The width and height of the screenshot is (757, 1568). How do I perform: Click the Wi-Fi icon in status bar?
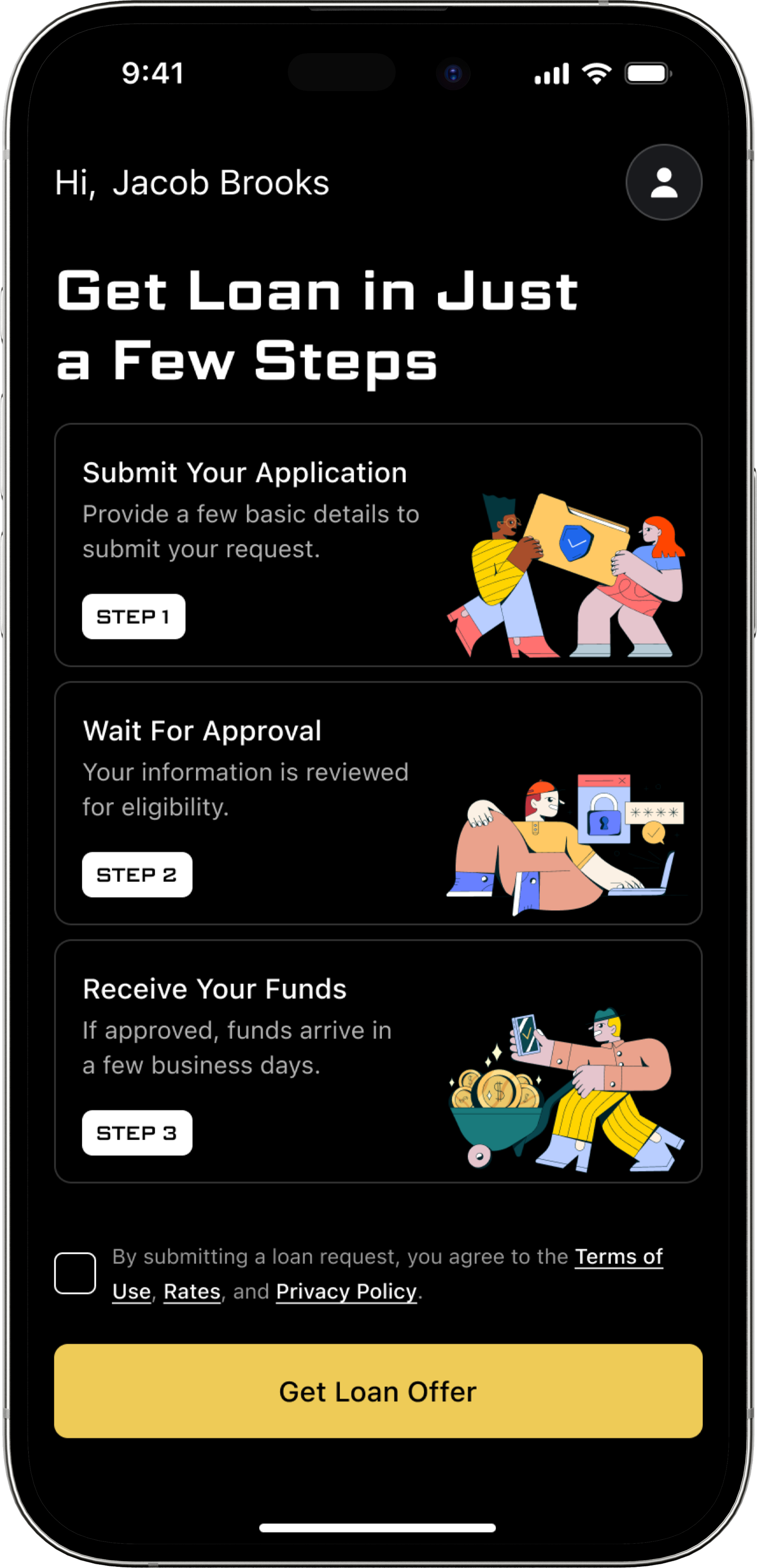596,73
